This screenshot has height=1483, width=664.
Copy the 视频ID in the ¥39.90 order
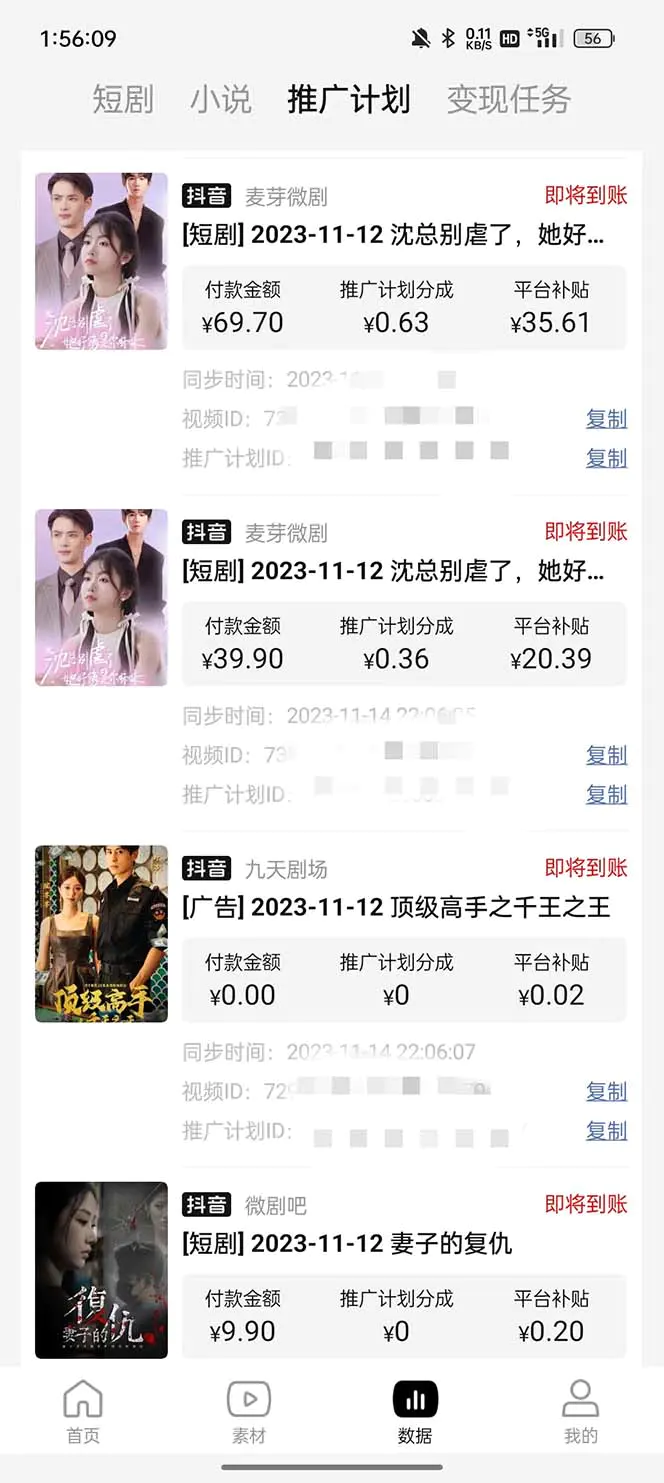coord(606,755)
